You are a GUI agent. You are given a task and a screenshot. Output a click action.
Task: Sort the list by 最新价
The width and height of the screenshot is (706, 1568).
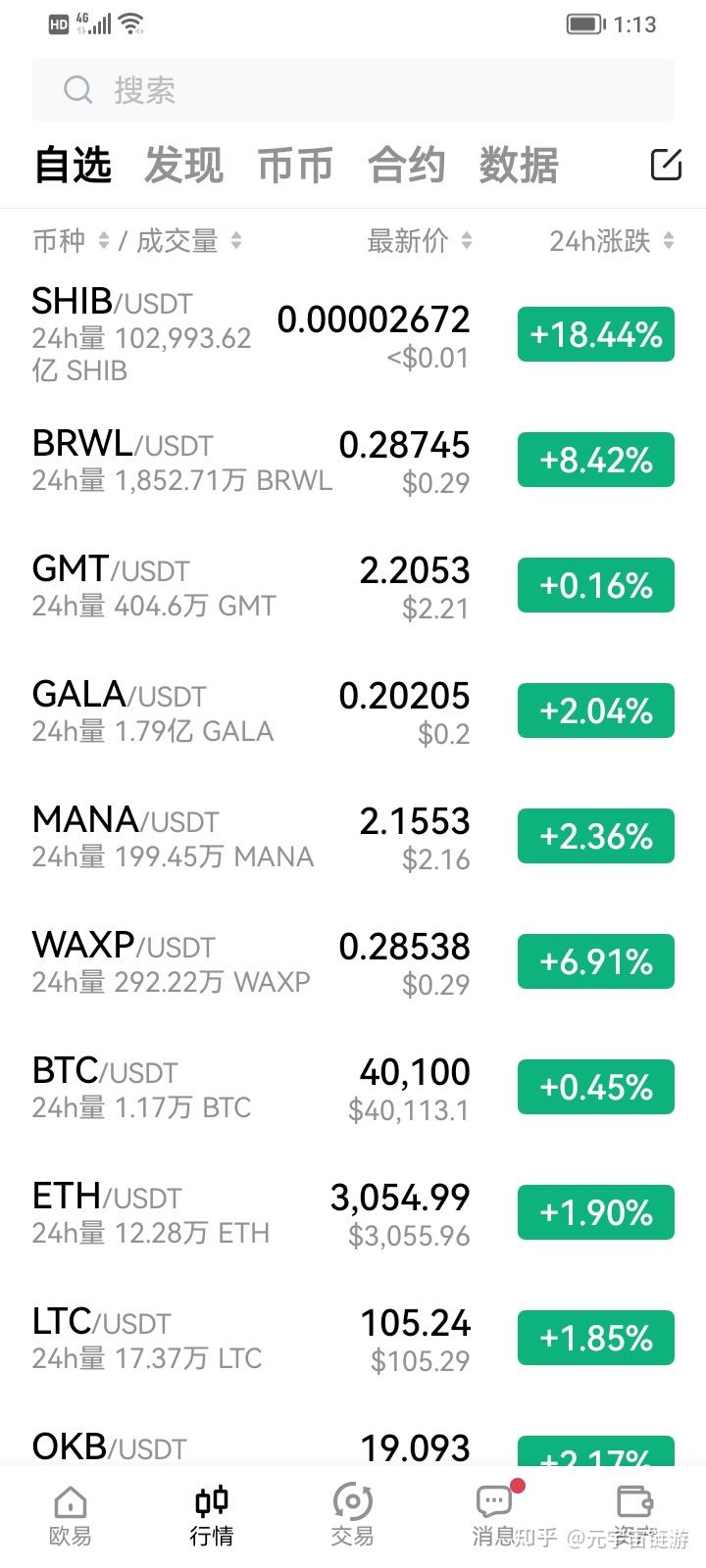[419, 241]
